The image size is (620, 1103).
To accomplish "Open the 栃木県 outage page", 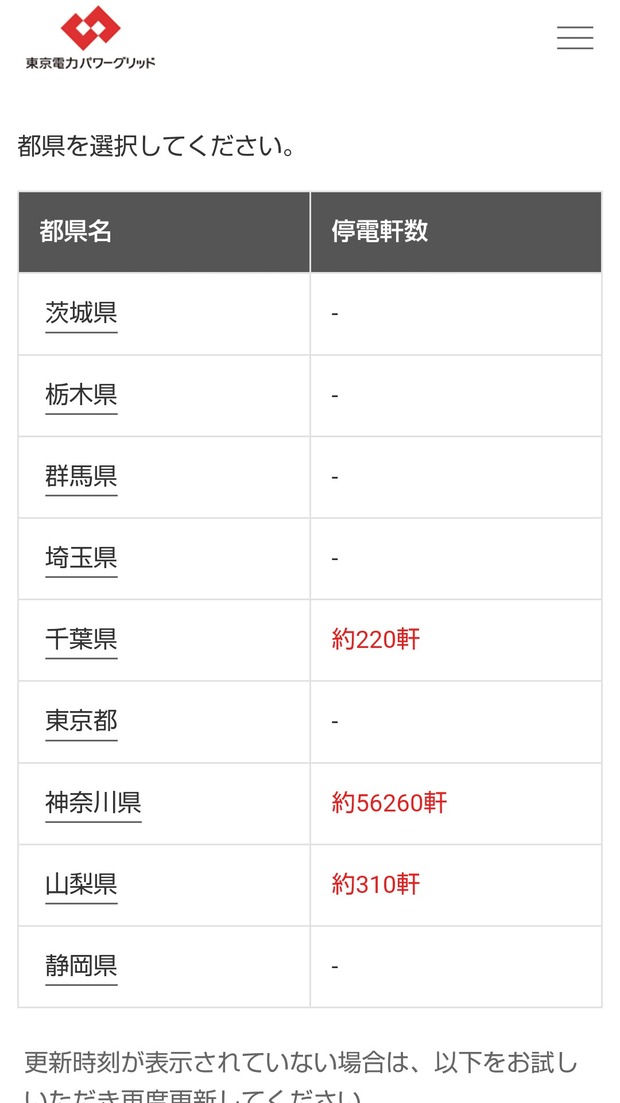I will tap(81, 395).
